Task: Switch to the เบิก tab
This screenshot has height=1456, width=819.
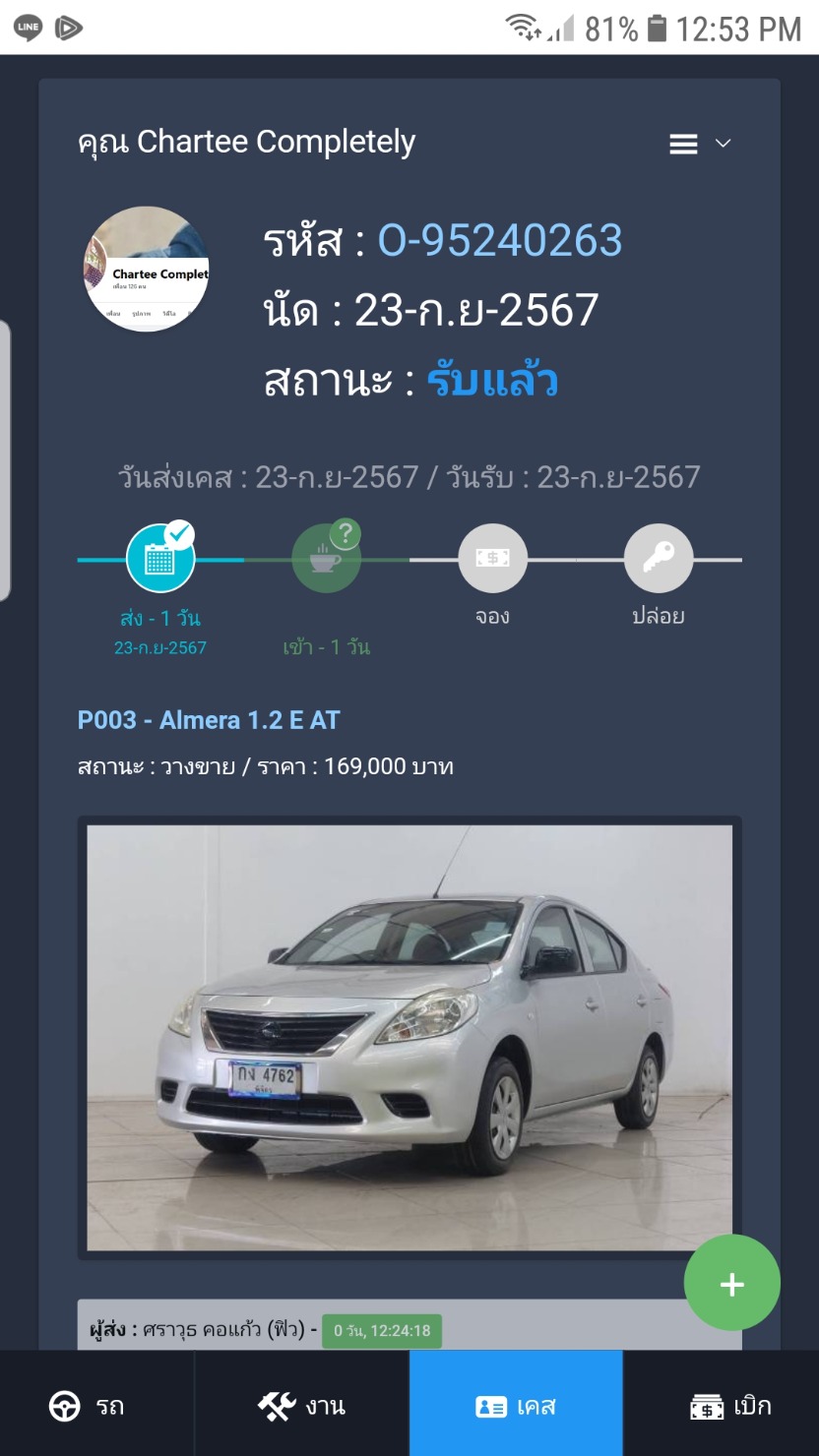Action: pos(729,1406)
